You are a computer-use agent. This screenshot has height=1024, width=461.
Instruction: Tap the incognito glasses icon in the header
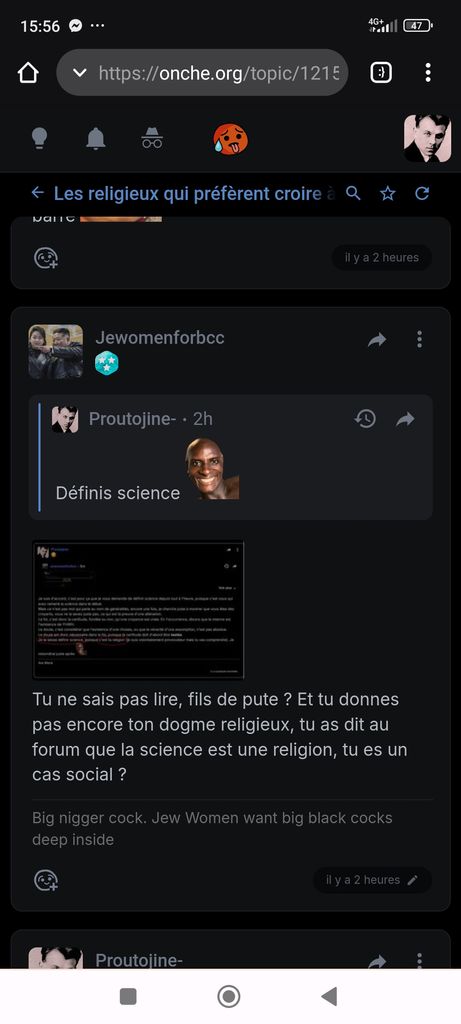click(x=152, y=138)
